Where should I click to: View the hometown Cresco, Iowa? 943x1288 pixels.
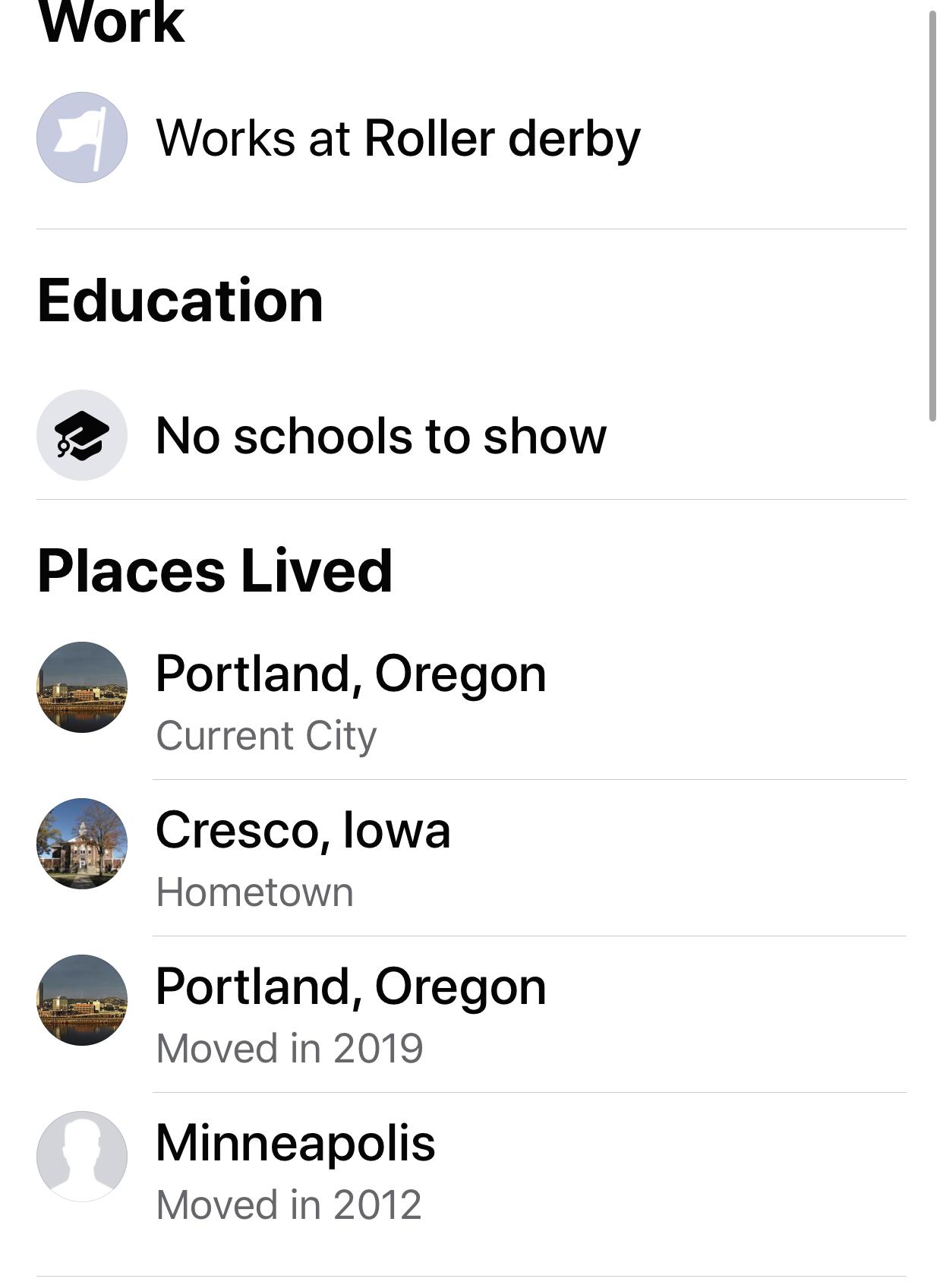303,830
